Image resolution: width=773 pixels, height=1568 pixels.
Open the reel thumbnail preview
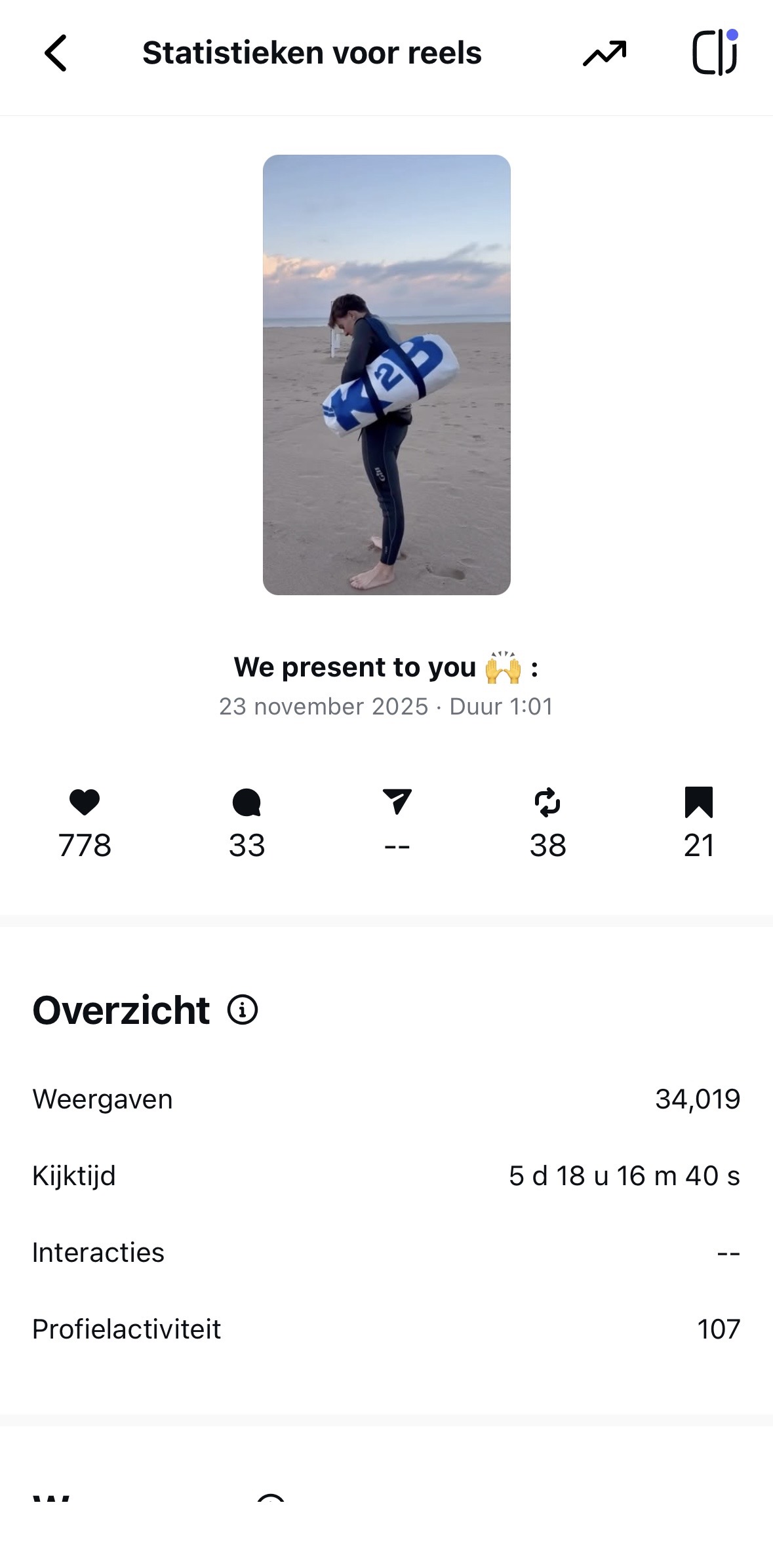click(x=386, y=374)
